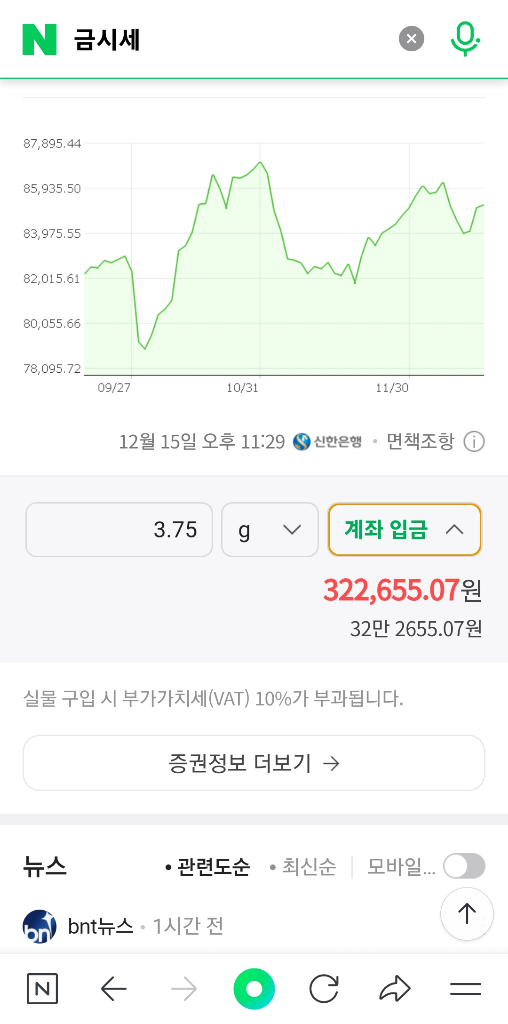
Task: Sort news by 관련도순
Action: tap(207, 867)
